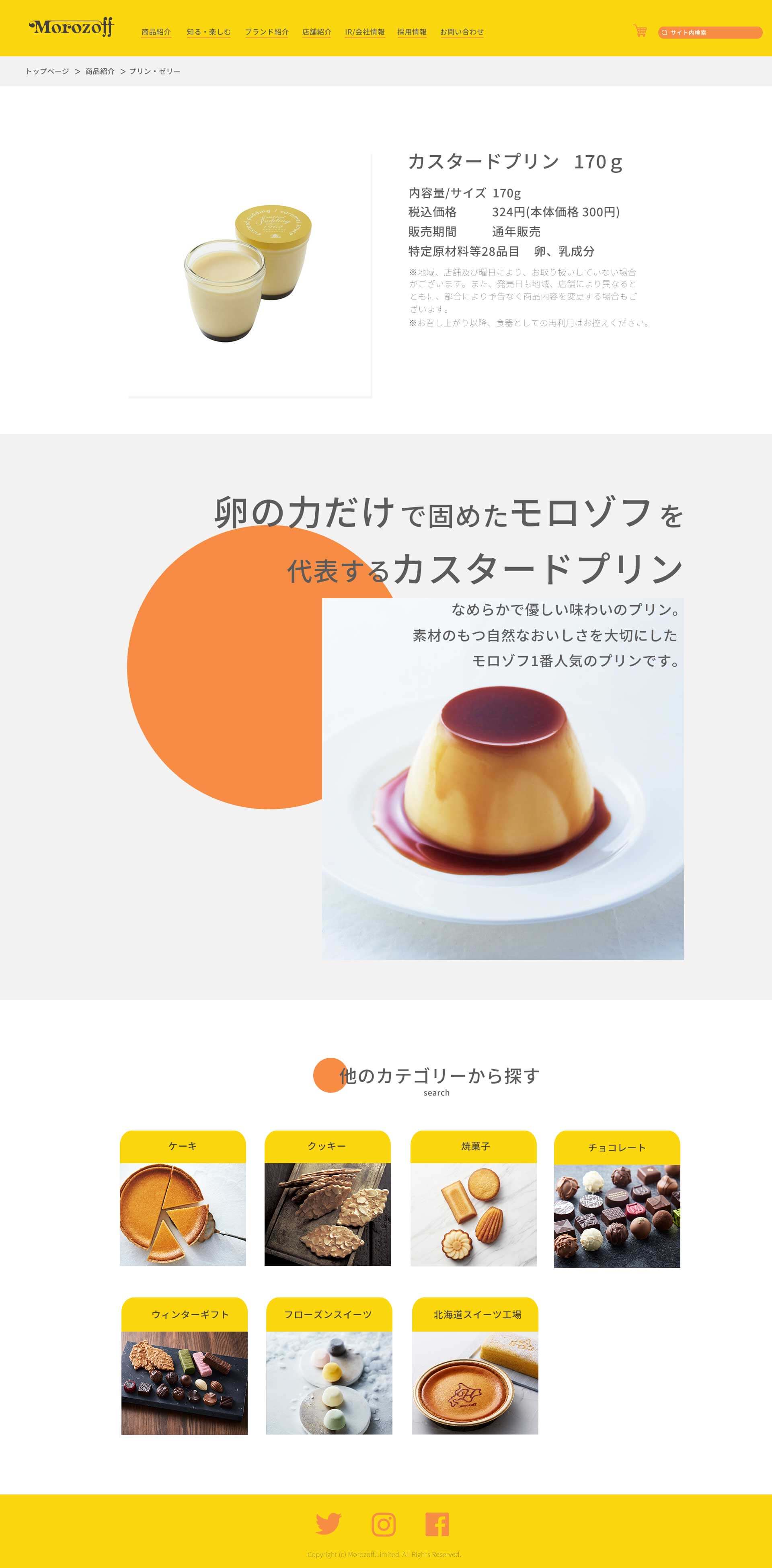Open IR/会社情報 link
The image size is (772, 1568).
[x=365, y=32]
